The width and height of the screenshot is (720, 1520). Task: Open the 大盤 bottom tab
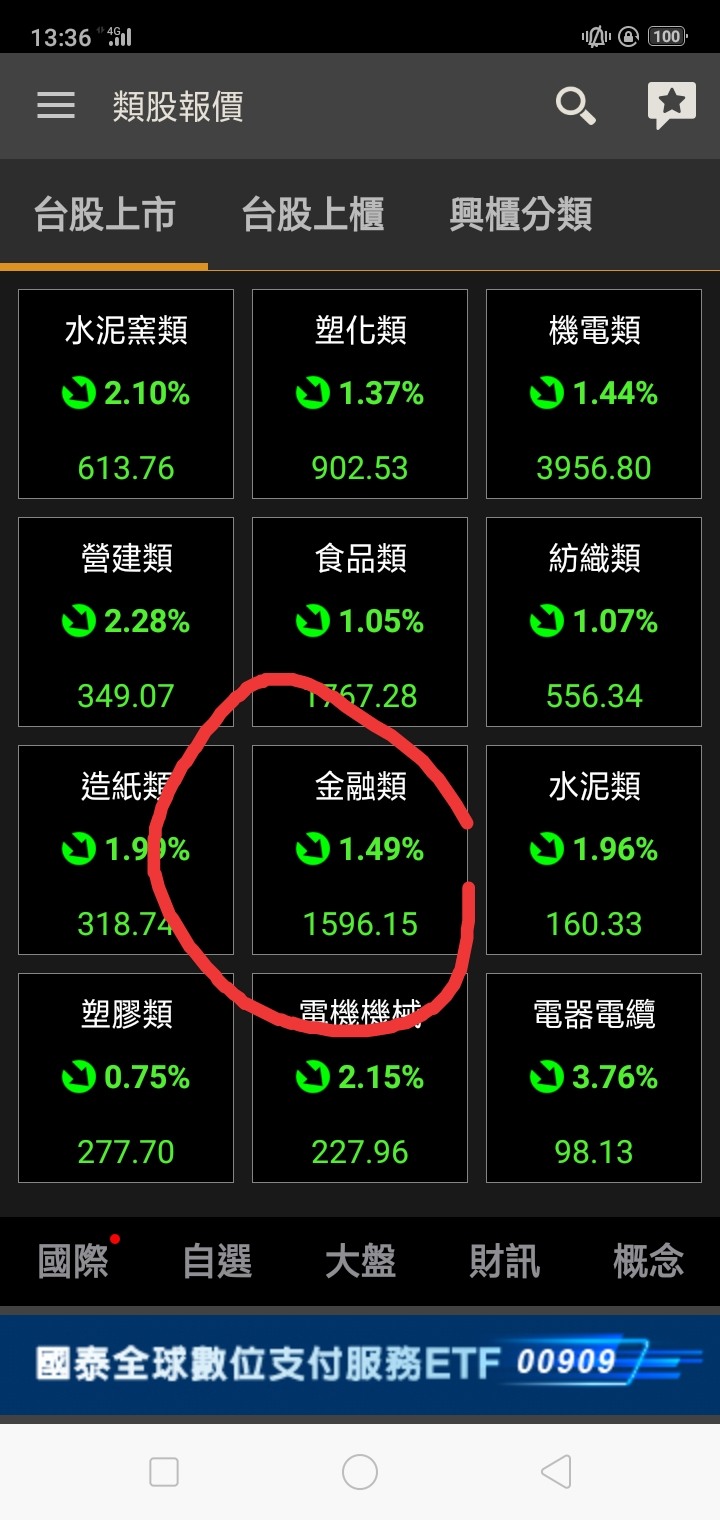click(360, 1261)
